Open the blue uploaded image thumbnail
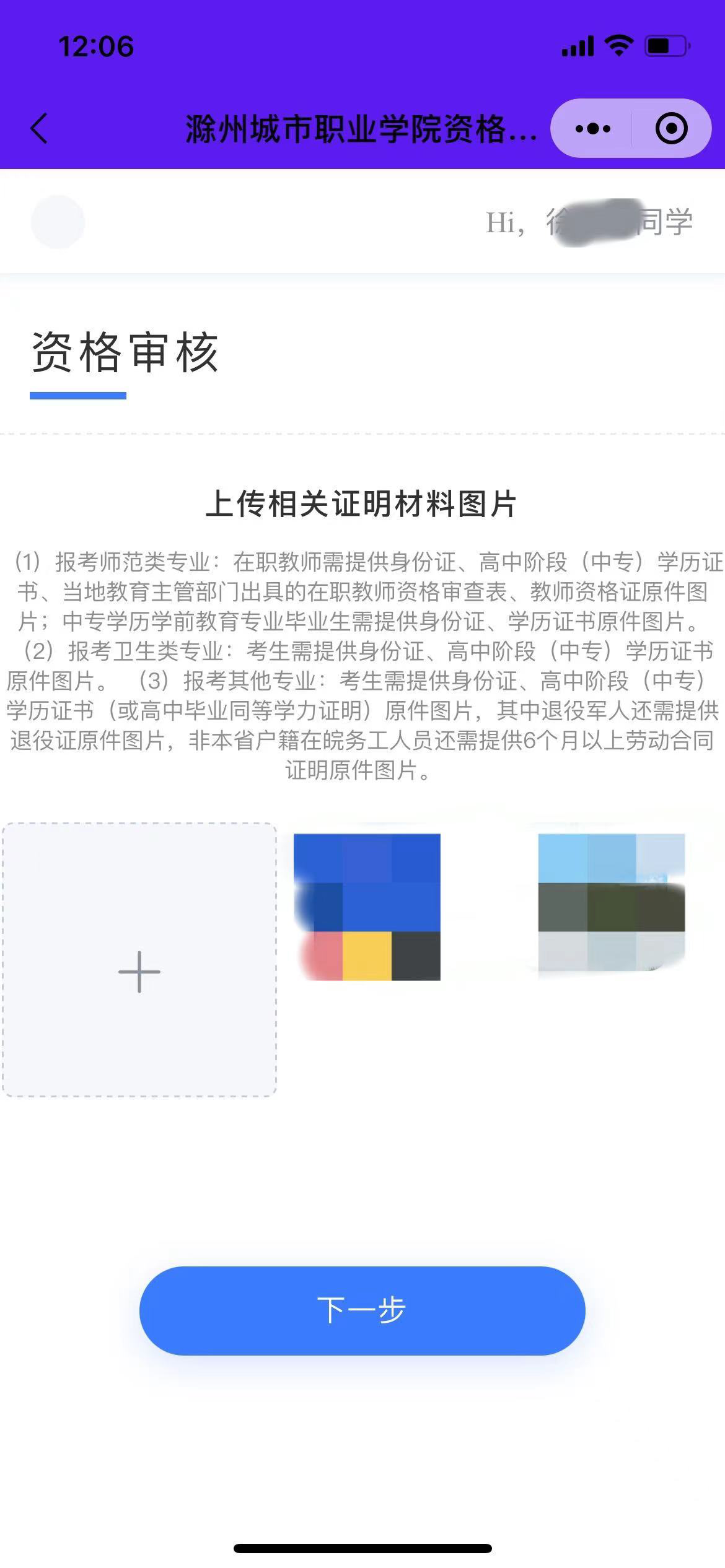This screenshot has width=725, height=1568. (x=367, y=907)
